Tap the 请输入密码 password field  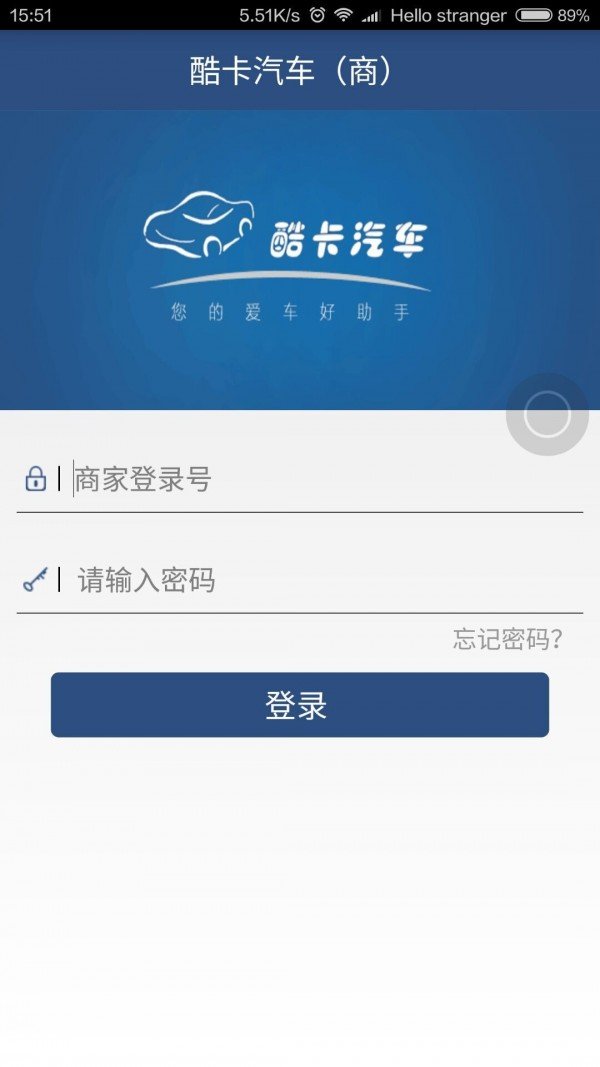coord(320,580)
